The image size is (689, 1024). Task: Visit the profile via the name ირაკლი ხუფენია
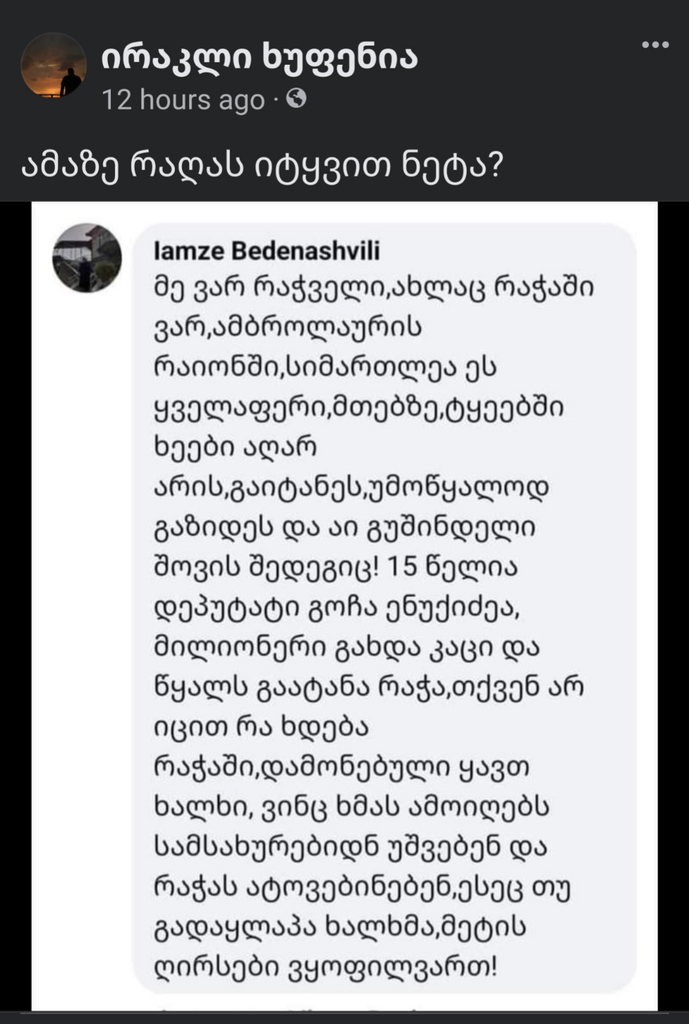coord(259,57)
